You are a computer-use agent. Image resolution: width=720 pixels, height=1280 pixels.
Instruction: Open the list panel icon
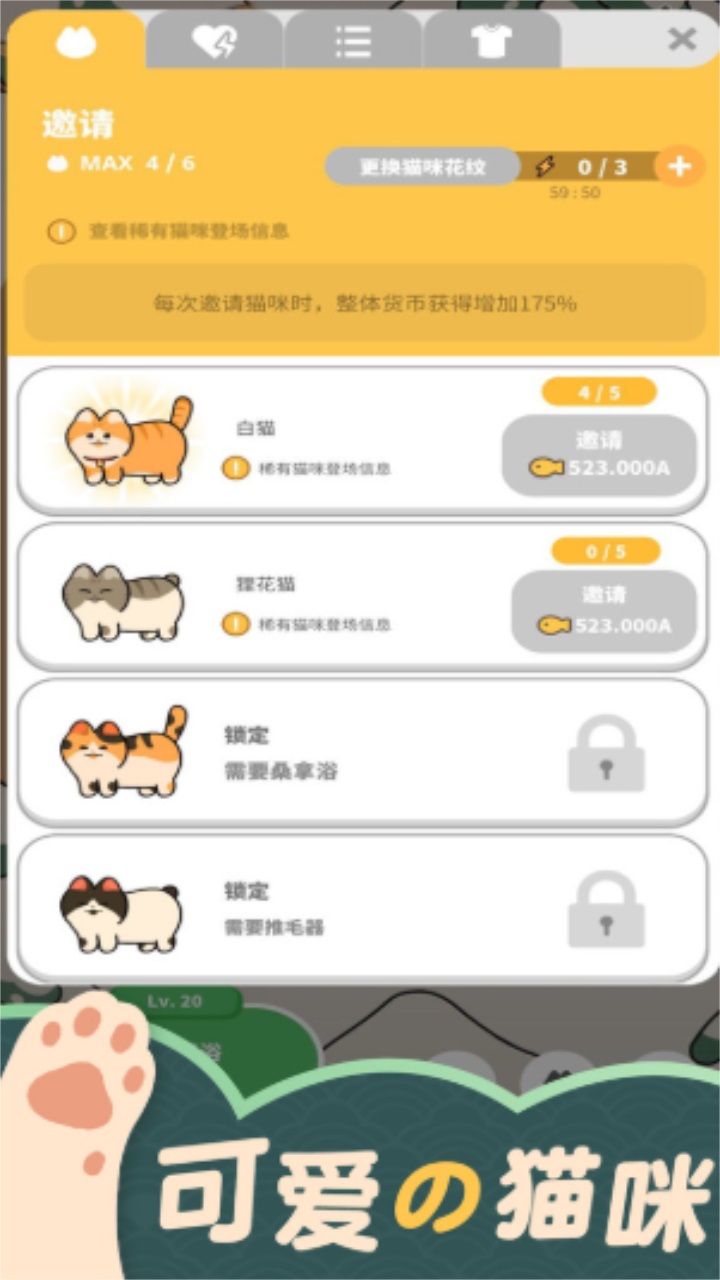pyautogui.click(x=352, y=38)
